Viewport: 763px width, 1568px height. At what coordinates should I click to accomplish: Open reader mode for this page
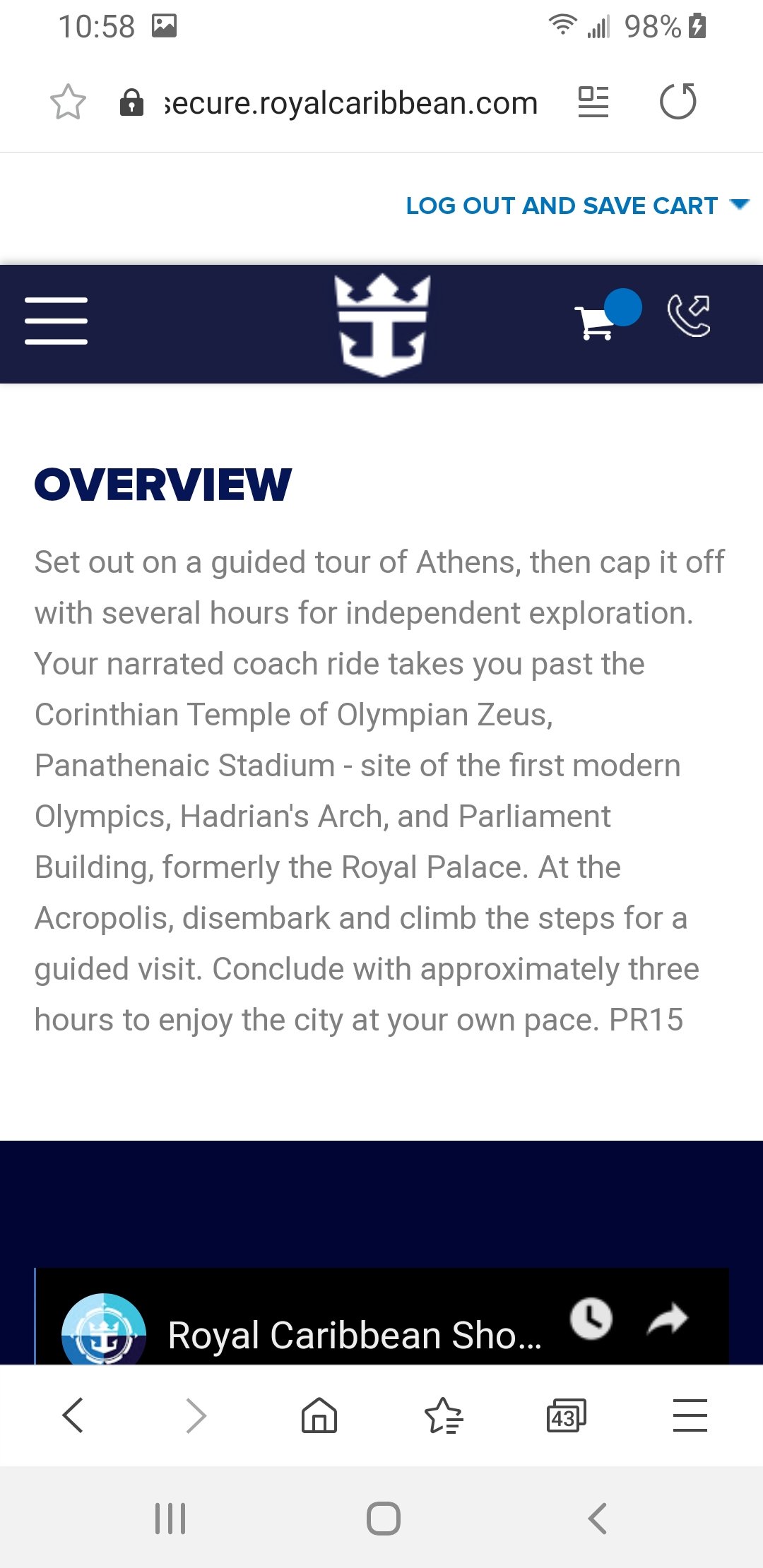(593, 102)
